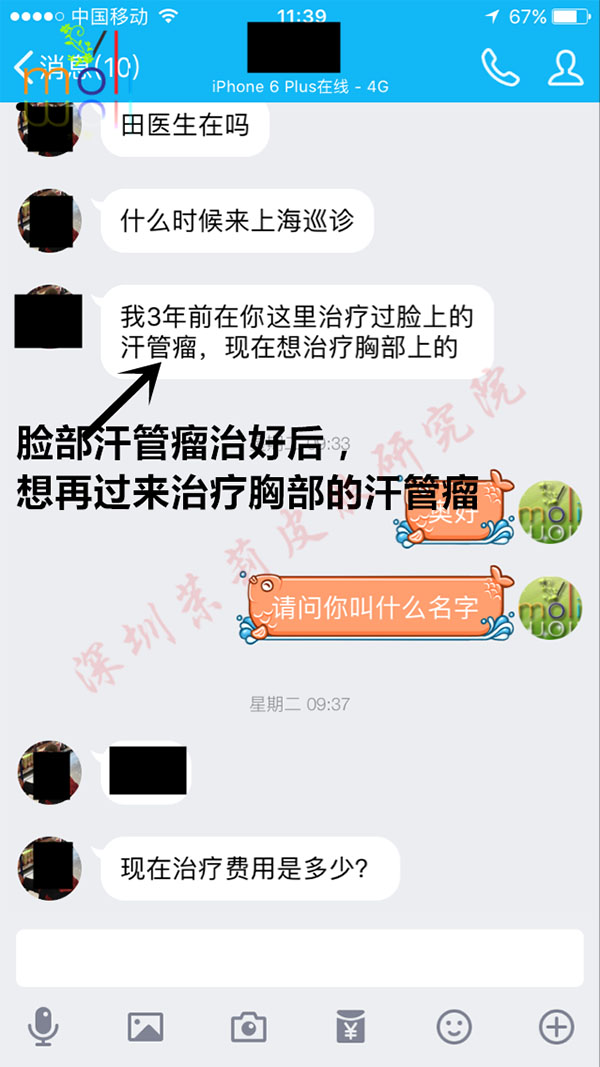
Task: Tap the microphone icon for voice message
Action: click(43, 1026)
